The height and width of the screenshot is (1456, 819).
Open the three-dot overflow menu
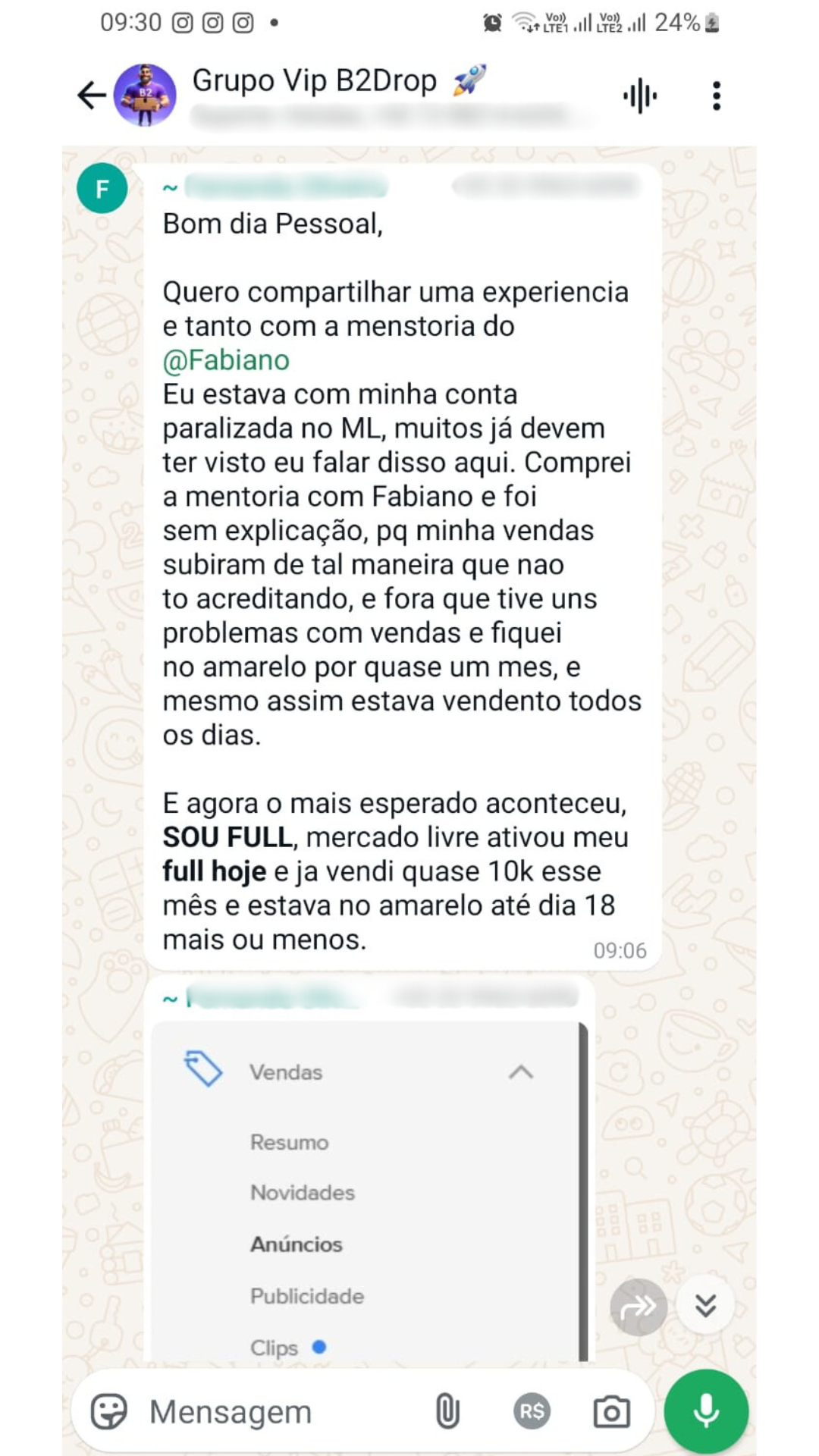pyautogui.click(x=716, y=96)
